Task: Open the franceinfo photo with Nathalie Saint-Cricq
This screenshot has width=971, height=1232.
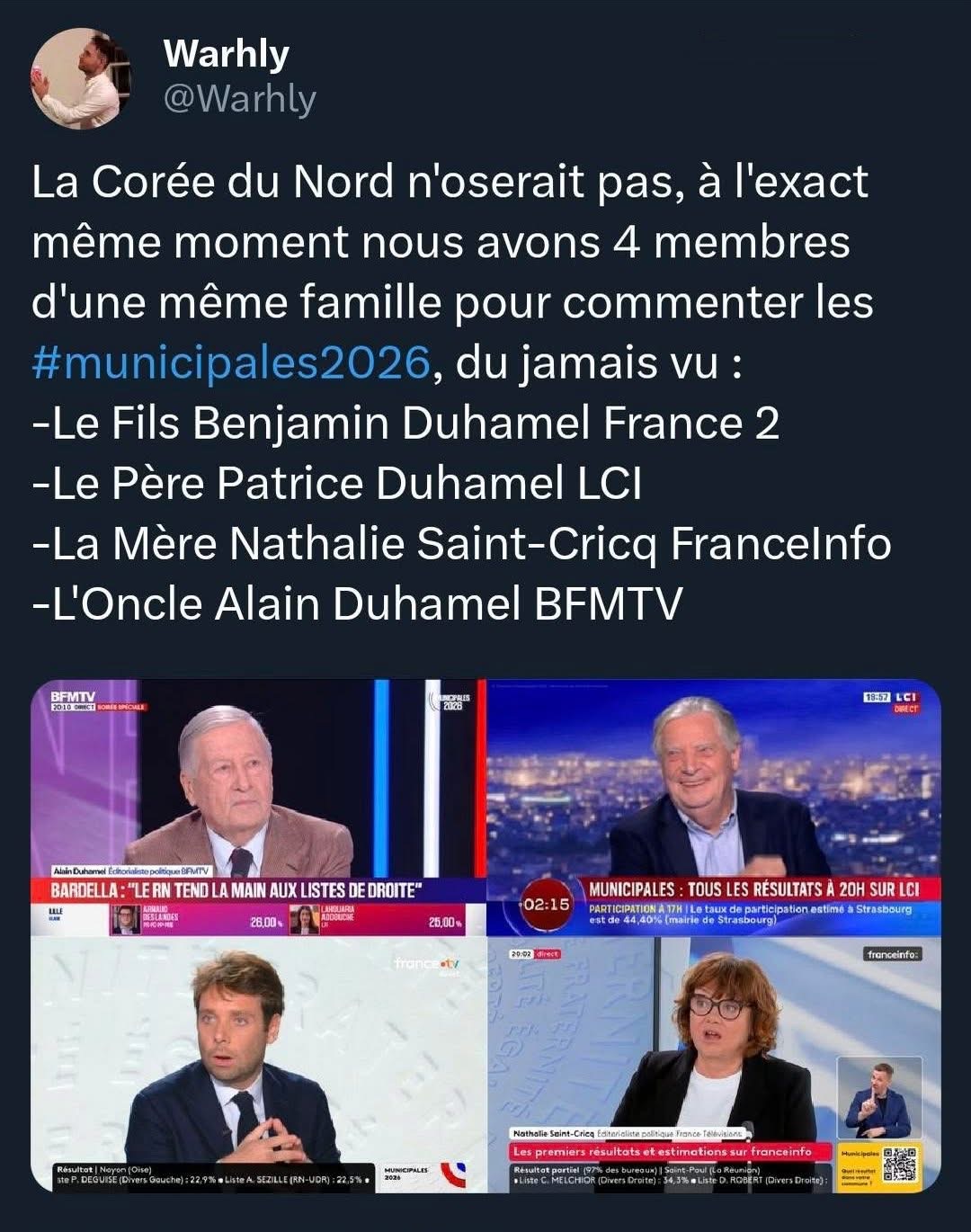Action: pos(714,1065)
